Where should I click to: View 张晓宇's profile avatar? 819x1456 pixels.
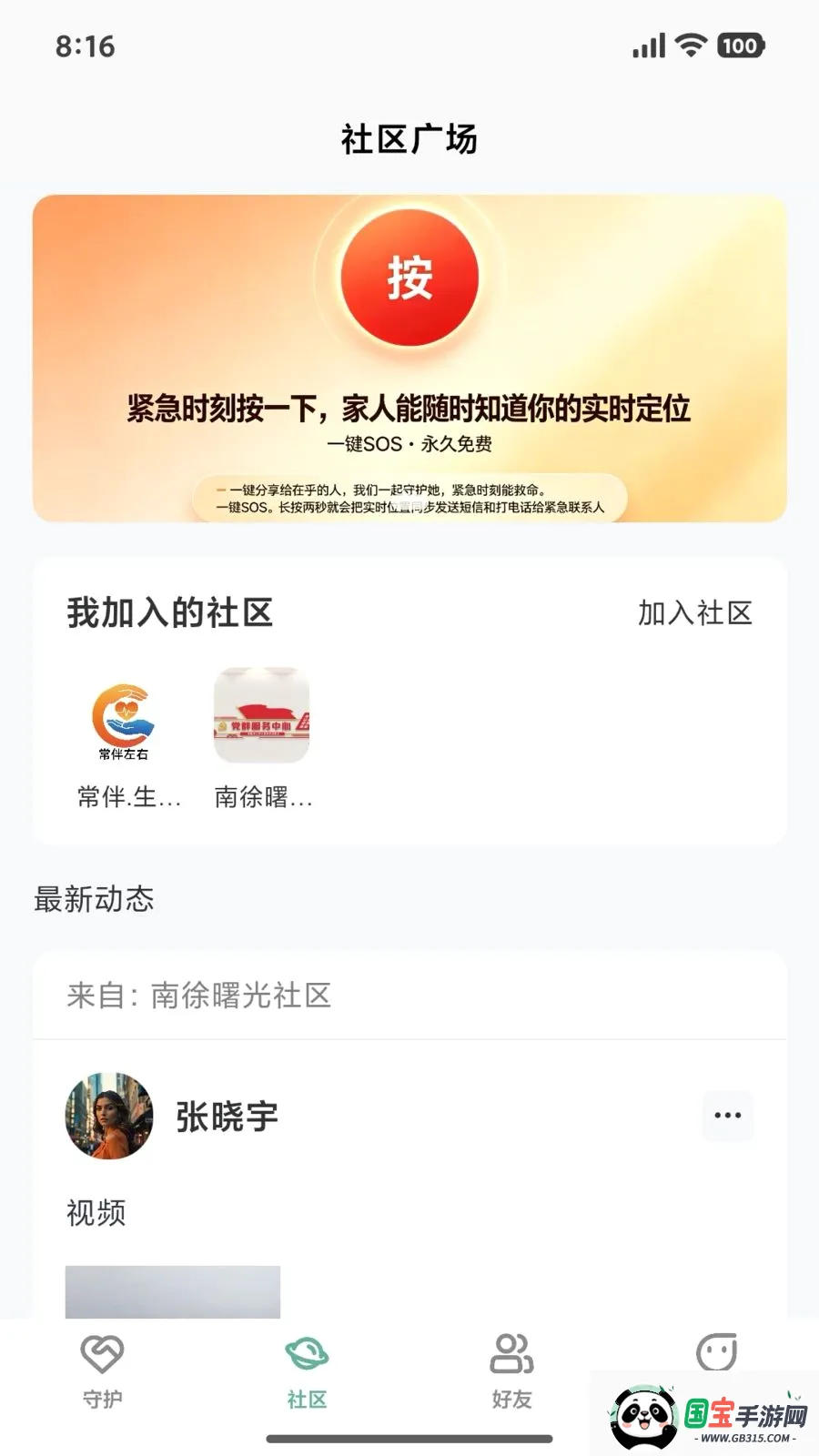109,1116
